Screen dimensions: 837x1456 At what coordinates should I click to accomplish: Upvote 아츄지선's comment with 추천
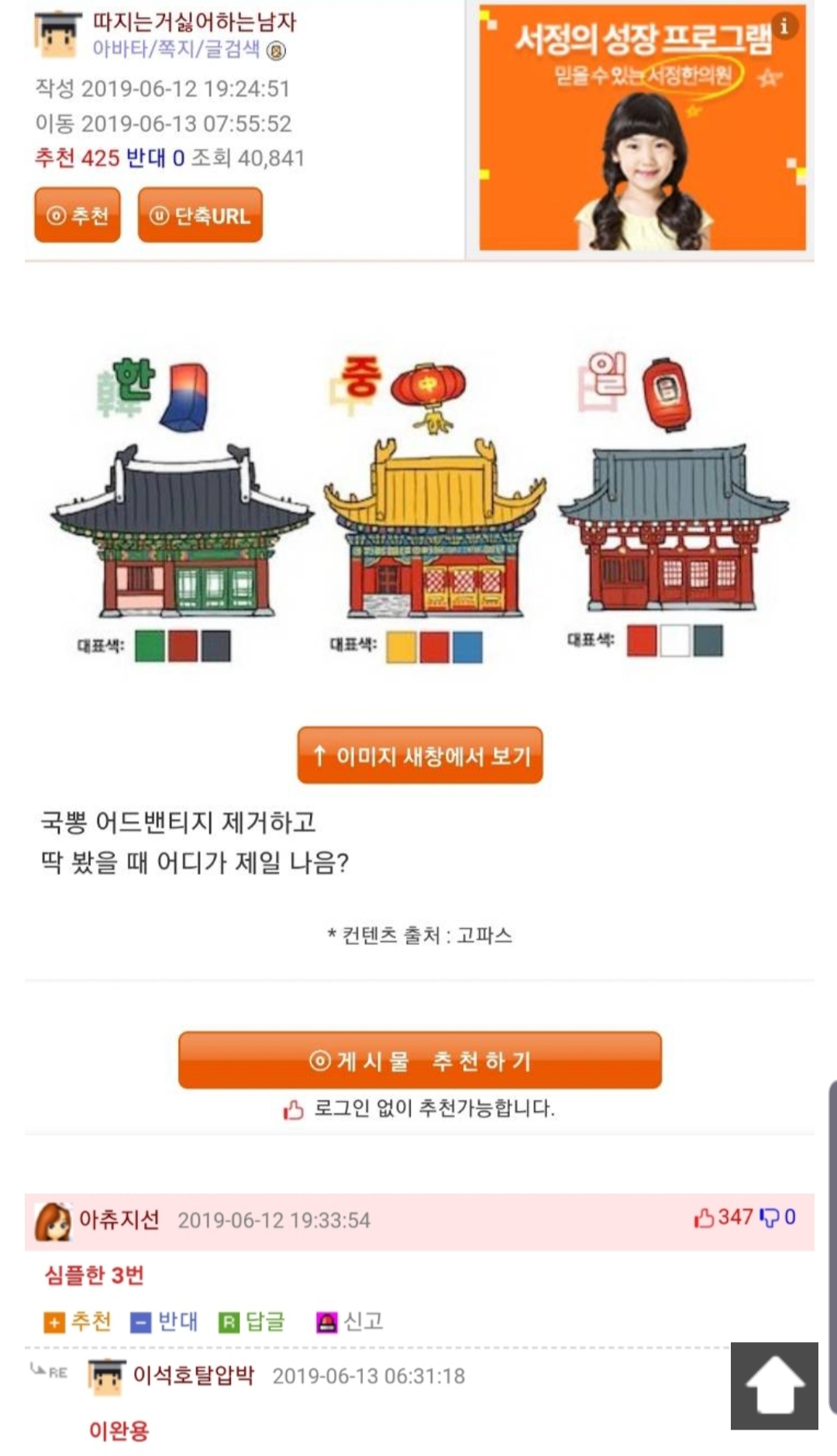click(x=79, y=1321)
